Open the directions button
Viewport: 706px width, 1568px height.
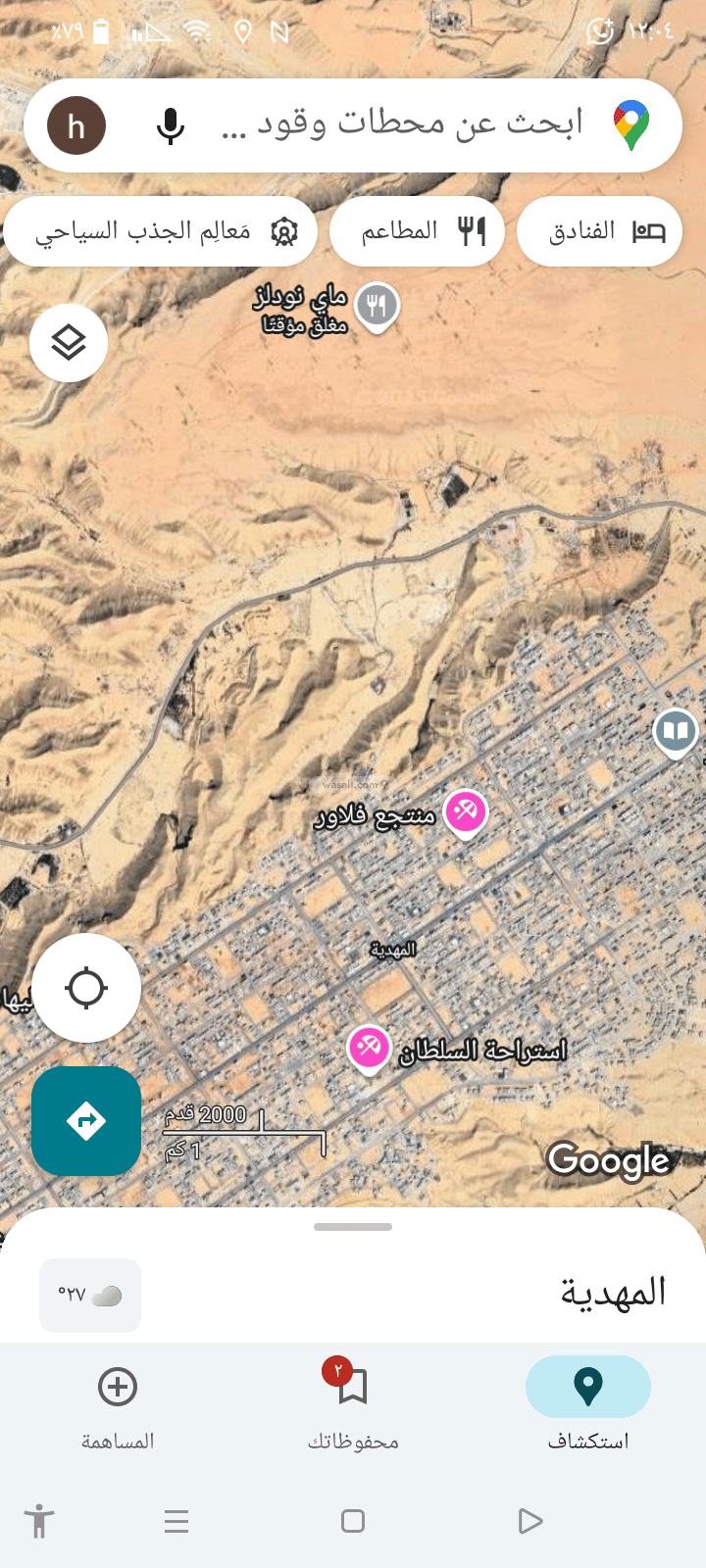point(86,1120)
